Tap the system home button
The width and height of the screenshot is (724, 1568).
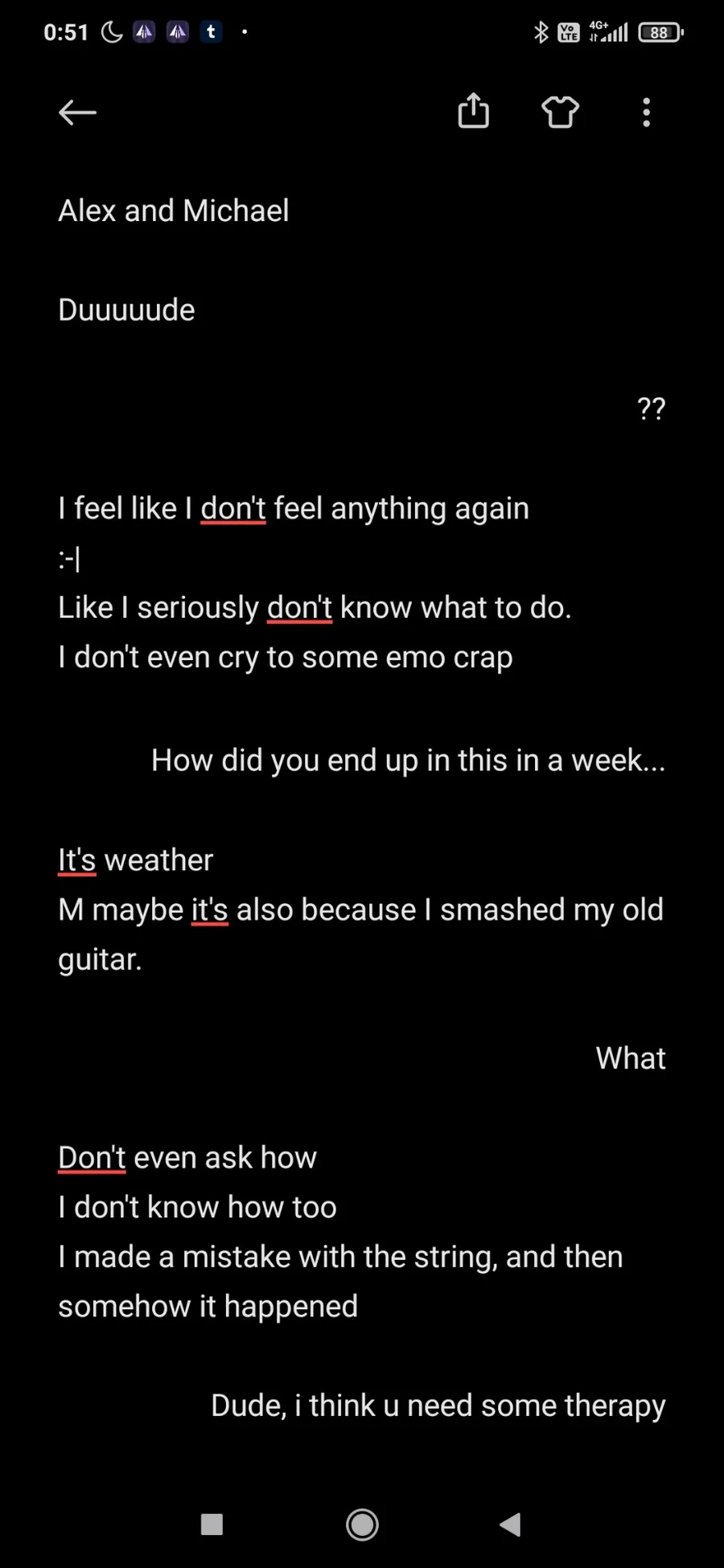(362, 1524)
